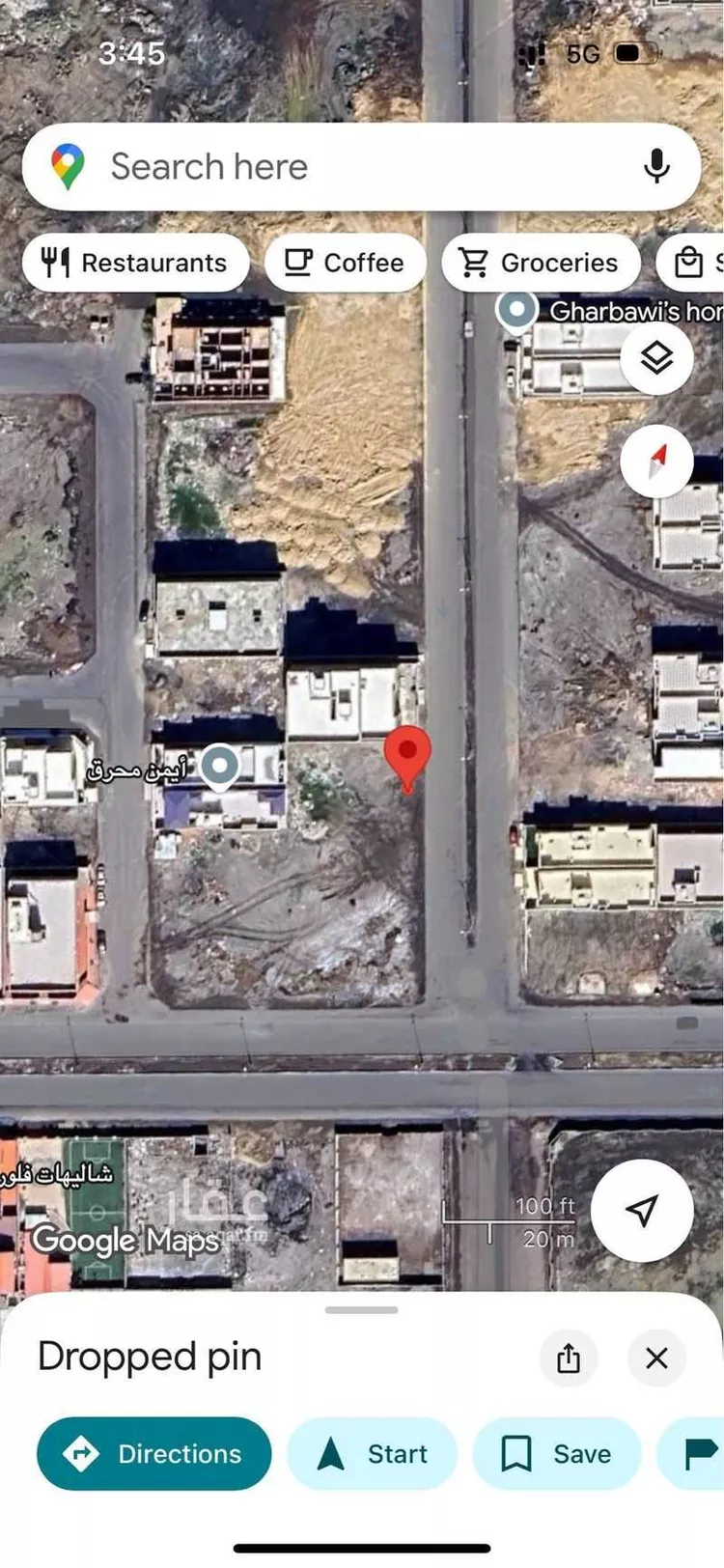Screen dimensions: 724x1568
Task: Center map on my location
Action: pyautogui.click(x=642, y=1210)
